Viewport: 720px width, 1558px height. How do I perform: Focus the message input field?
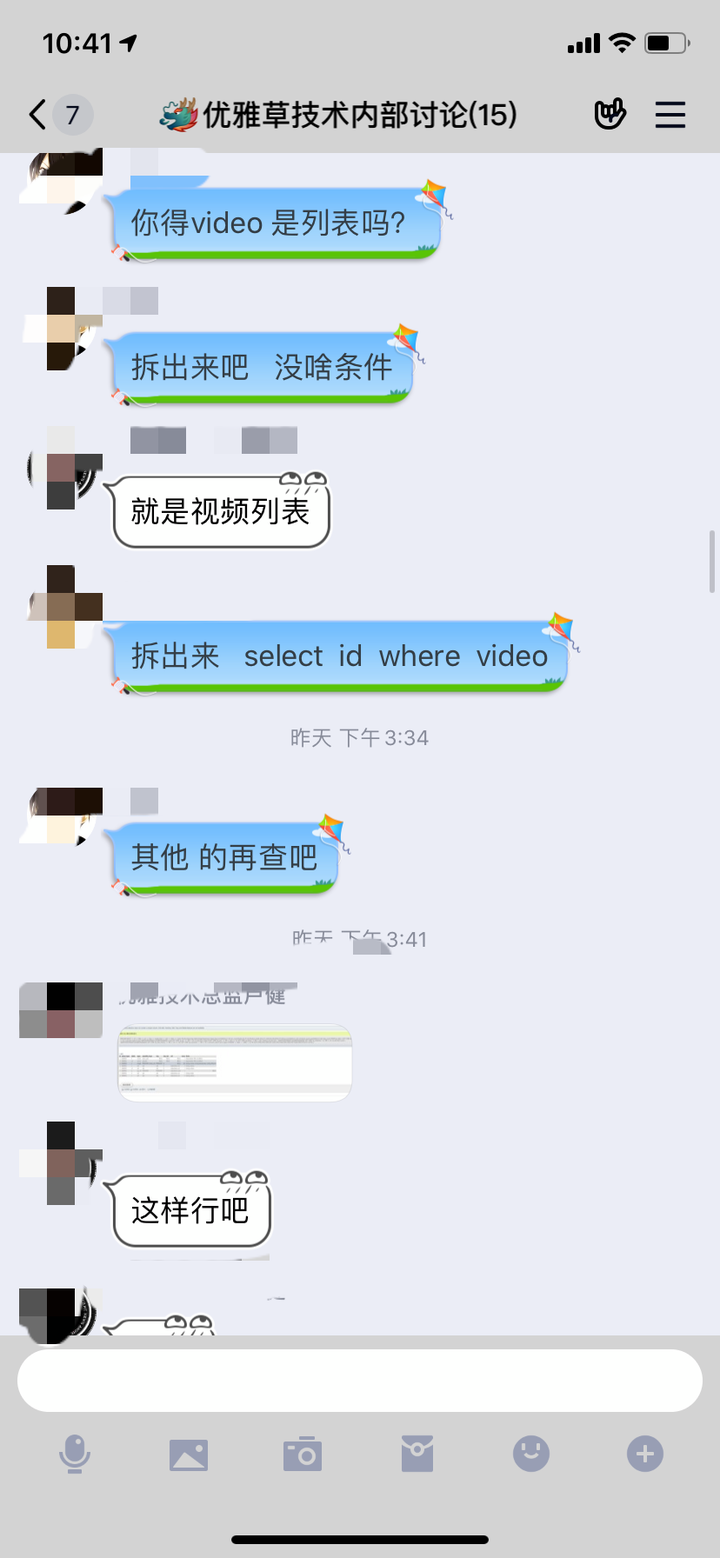tap(360, 1380)
